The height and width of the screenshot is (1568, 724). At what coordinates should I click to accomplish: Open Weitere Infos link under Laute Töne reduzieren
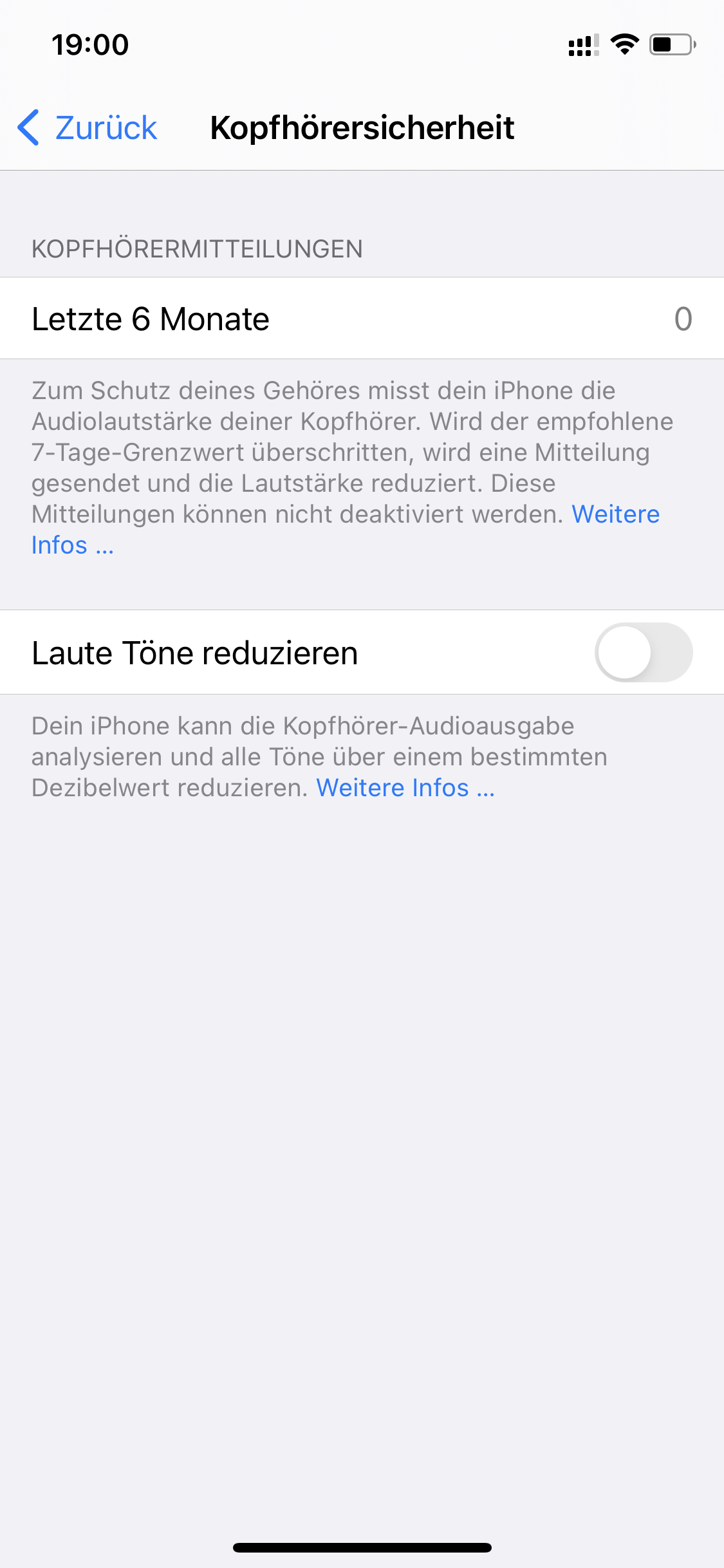[405, 788]
